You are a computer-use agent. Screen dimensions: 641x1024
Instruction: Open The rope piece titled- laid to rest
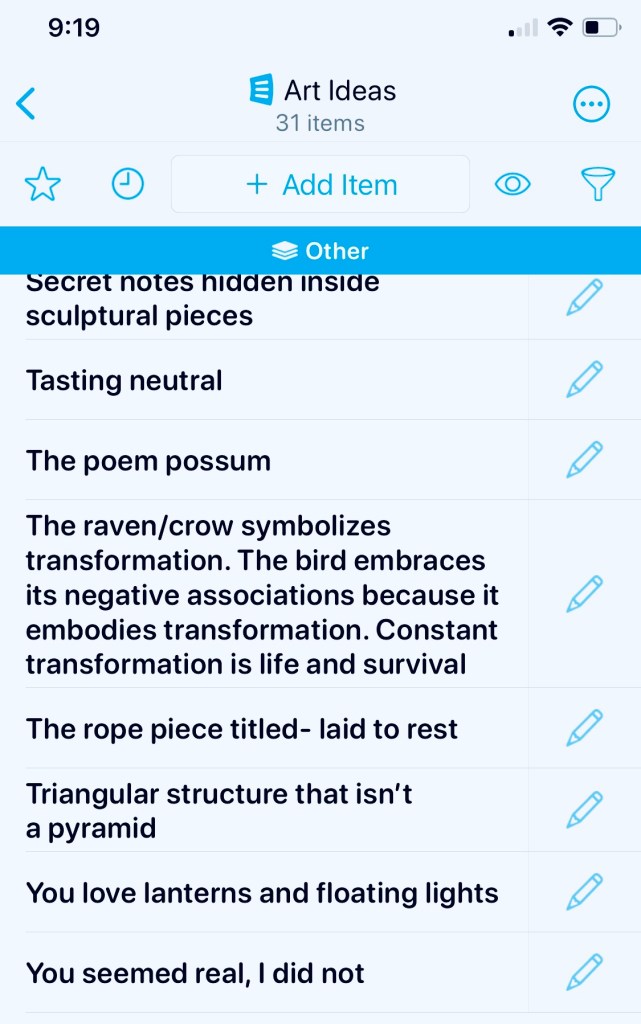pos(242,728)
